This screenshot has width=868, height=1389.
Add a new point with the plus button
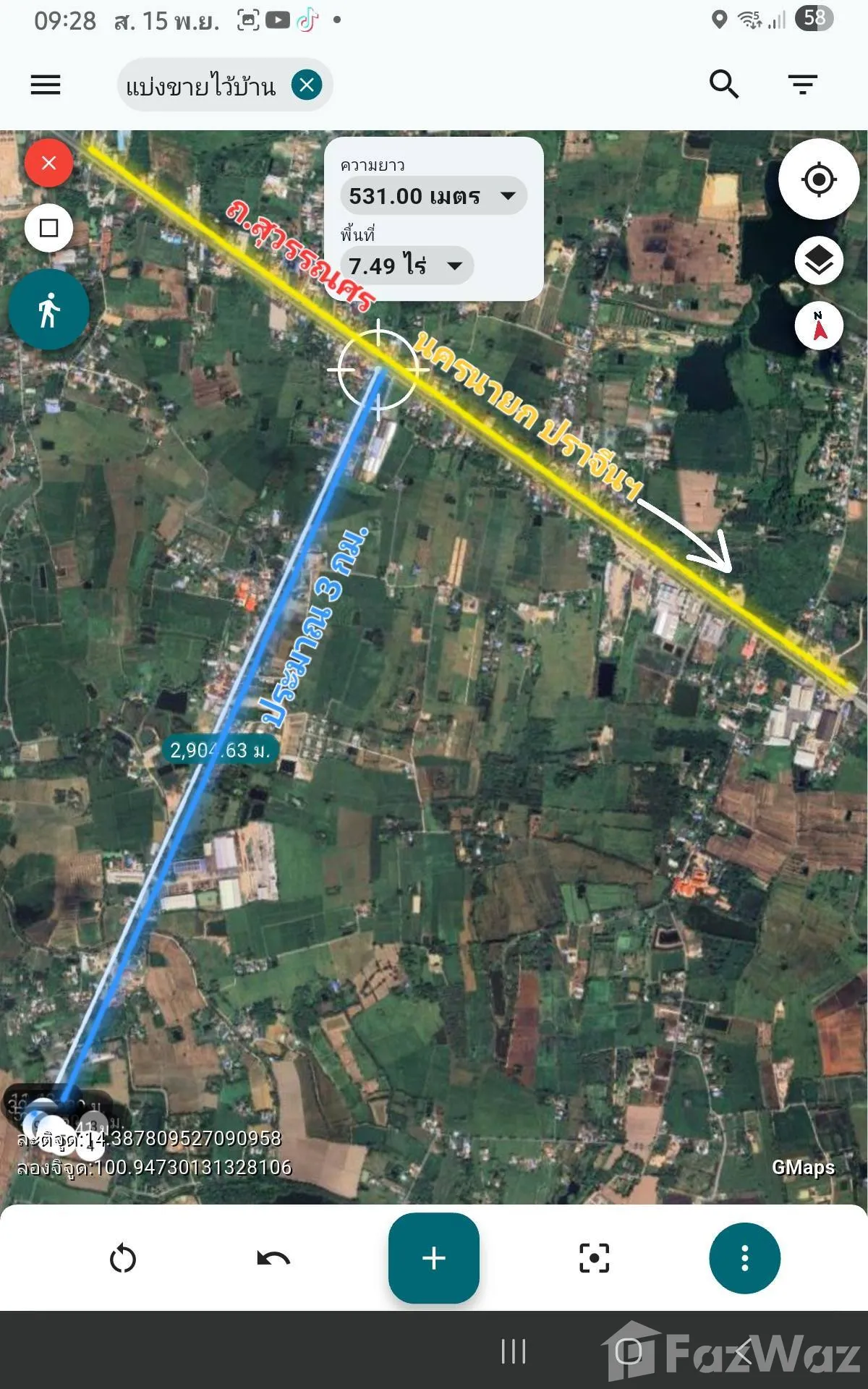click(434, 1258)
